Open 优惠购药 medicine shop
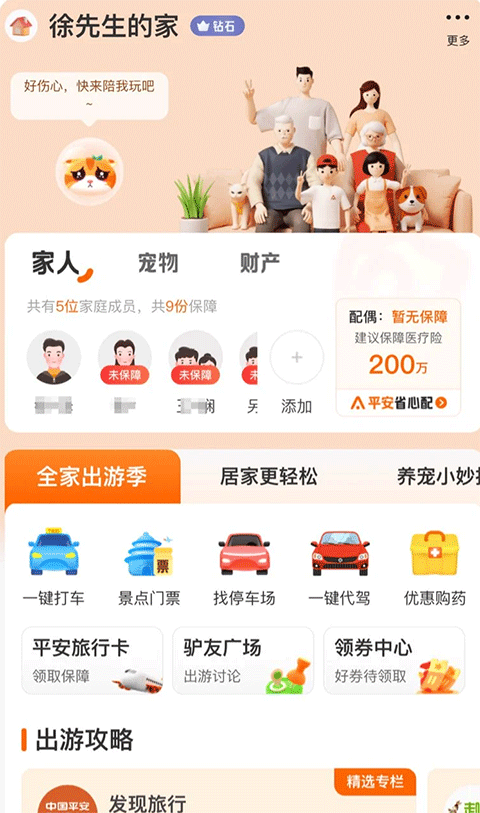The width and height of the screenshot is (480, 813). [434, 567]
